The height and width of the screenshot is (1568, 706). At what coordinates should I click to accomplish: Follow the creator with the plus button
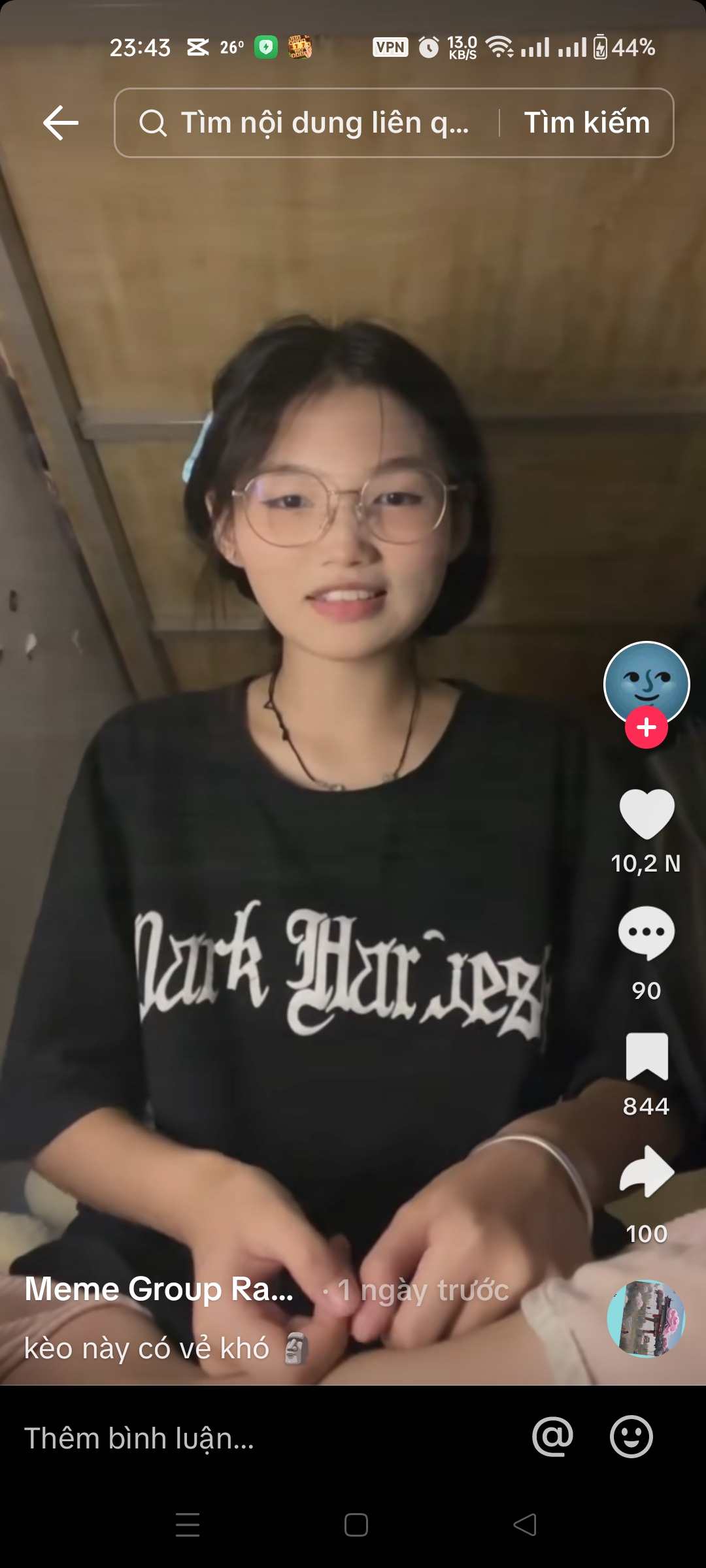point(646,727)
